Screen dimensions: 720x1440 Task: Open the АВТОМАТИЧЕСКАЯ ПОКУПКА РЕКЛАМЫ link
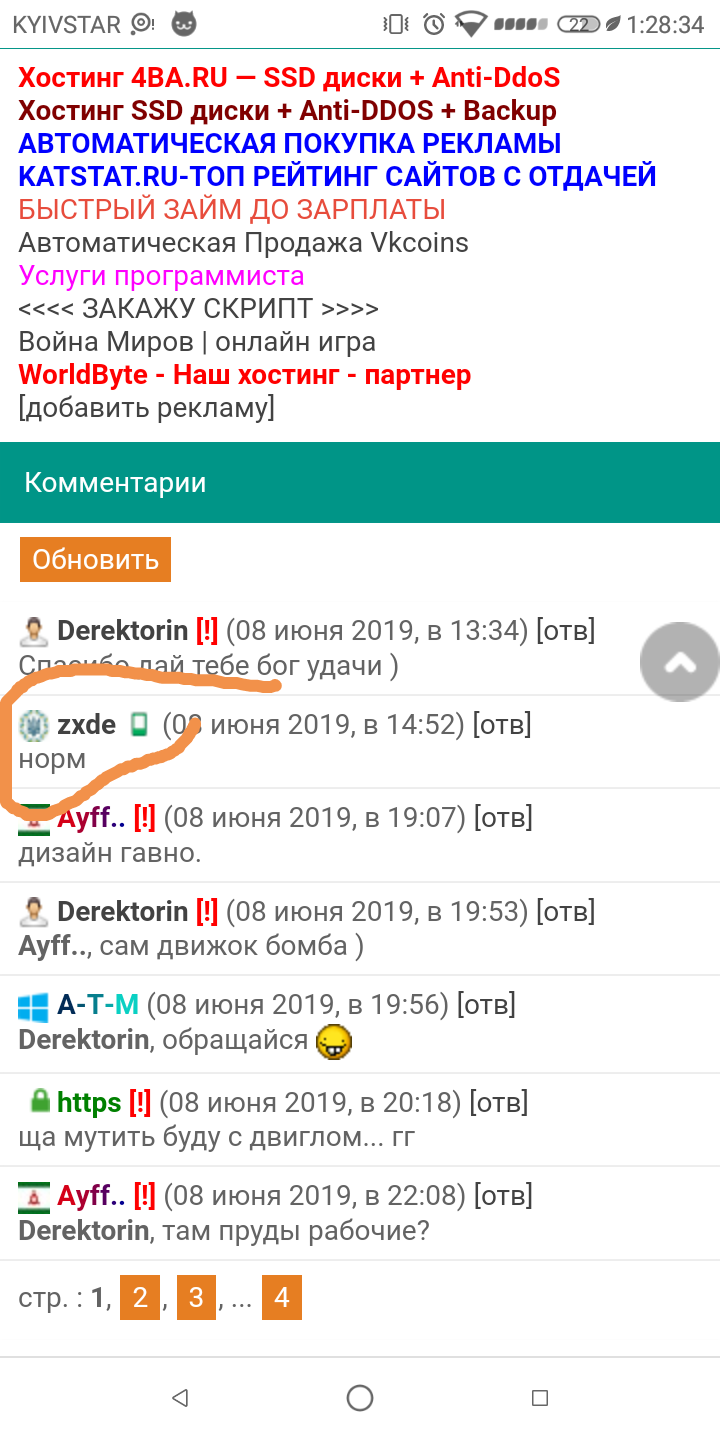(289, 144)
